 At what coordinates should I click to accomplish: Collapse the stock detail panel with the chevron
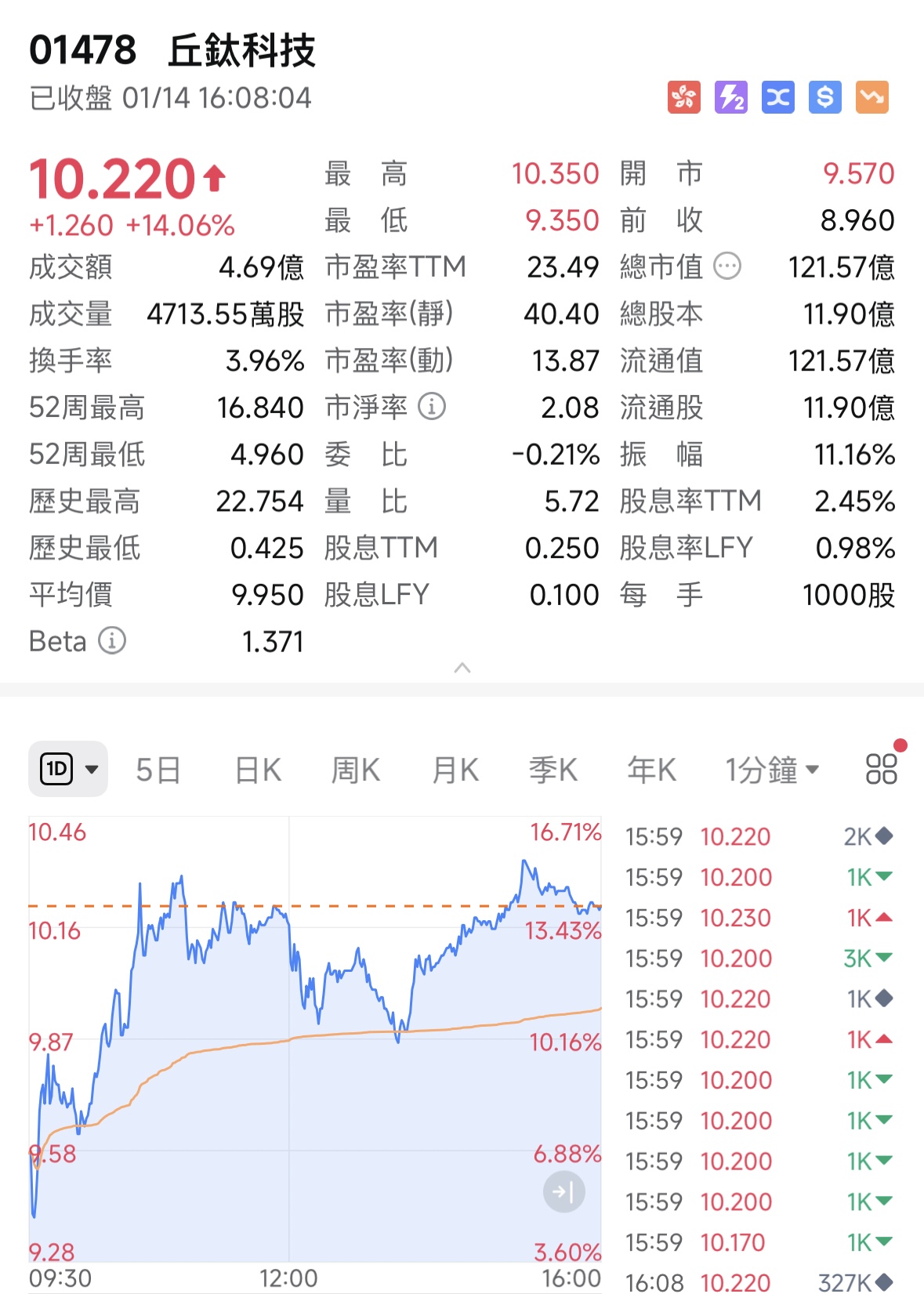462,667
